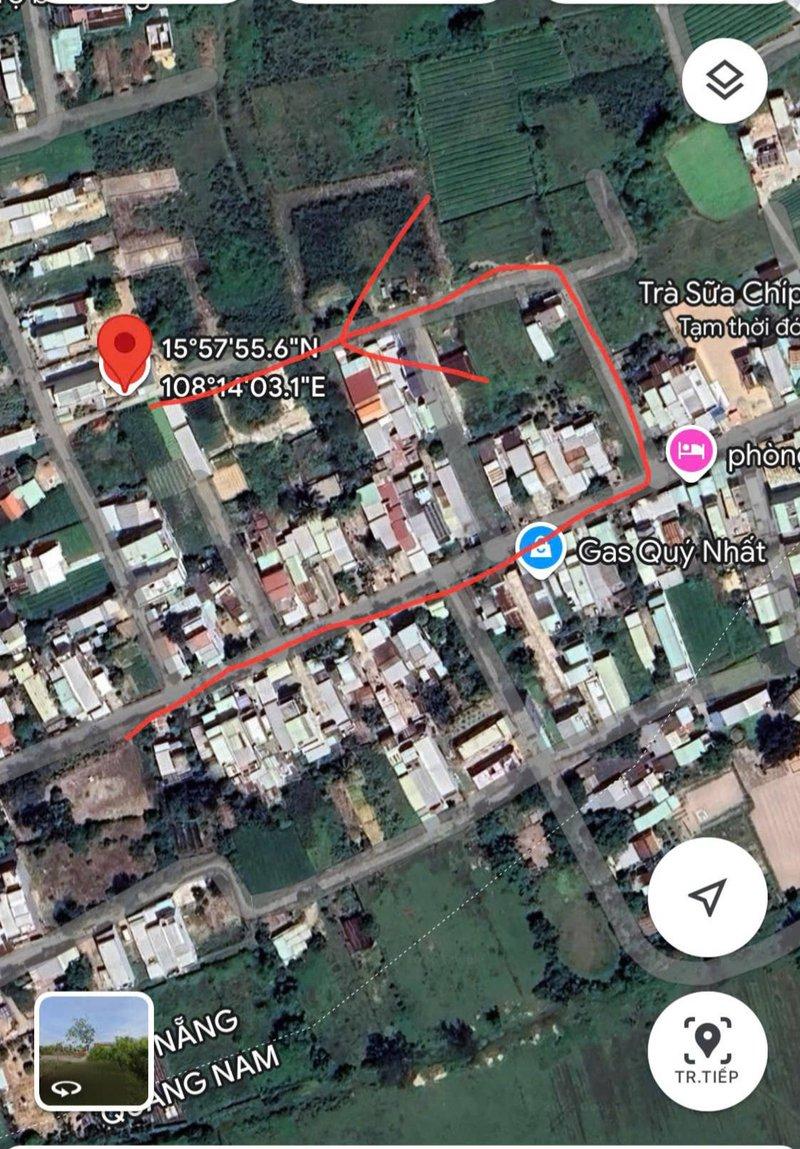Image resolution: width=800 pixels, height=1149 pixels.
Task: Click the ĐÀ NẴNG boundary label
Action: (x=197, y=1028)
